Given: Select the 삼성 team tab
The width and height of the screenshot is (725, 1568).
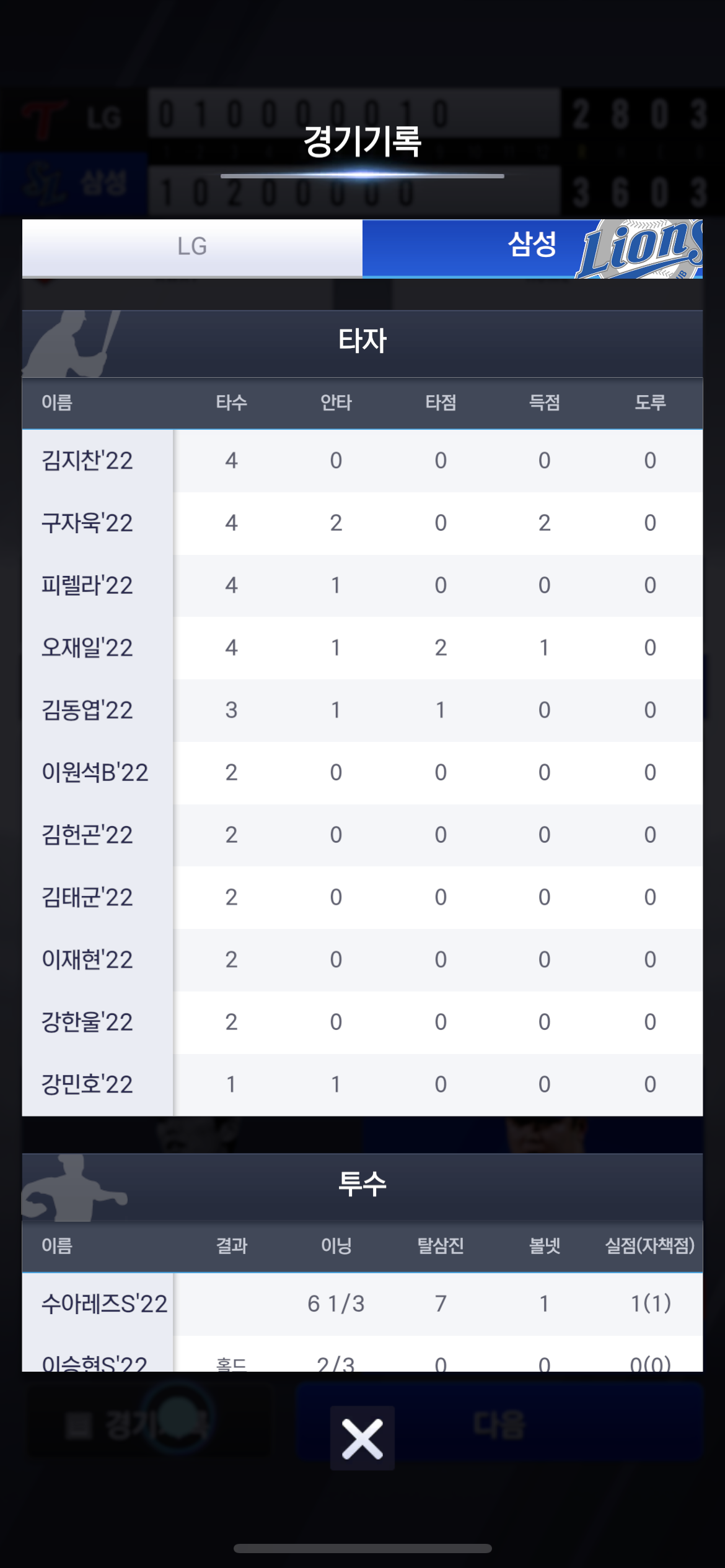Looking at the screenshot, I should [x=532, y=248].
